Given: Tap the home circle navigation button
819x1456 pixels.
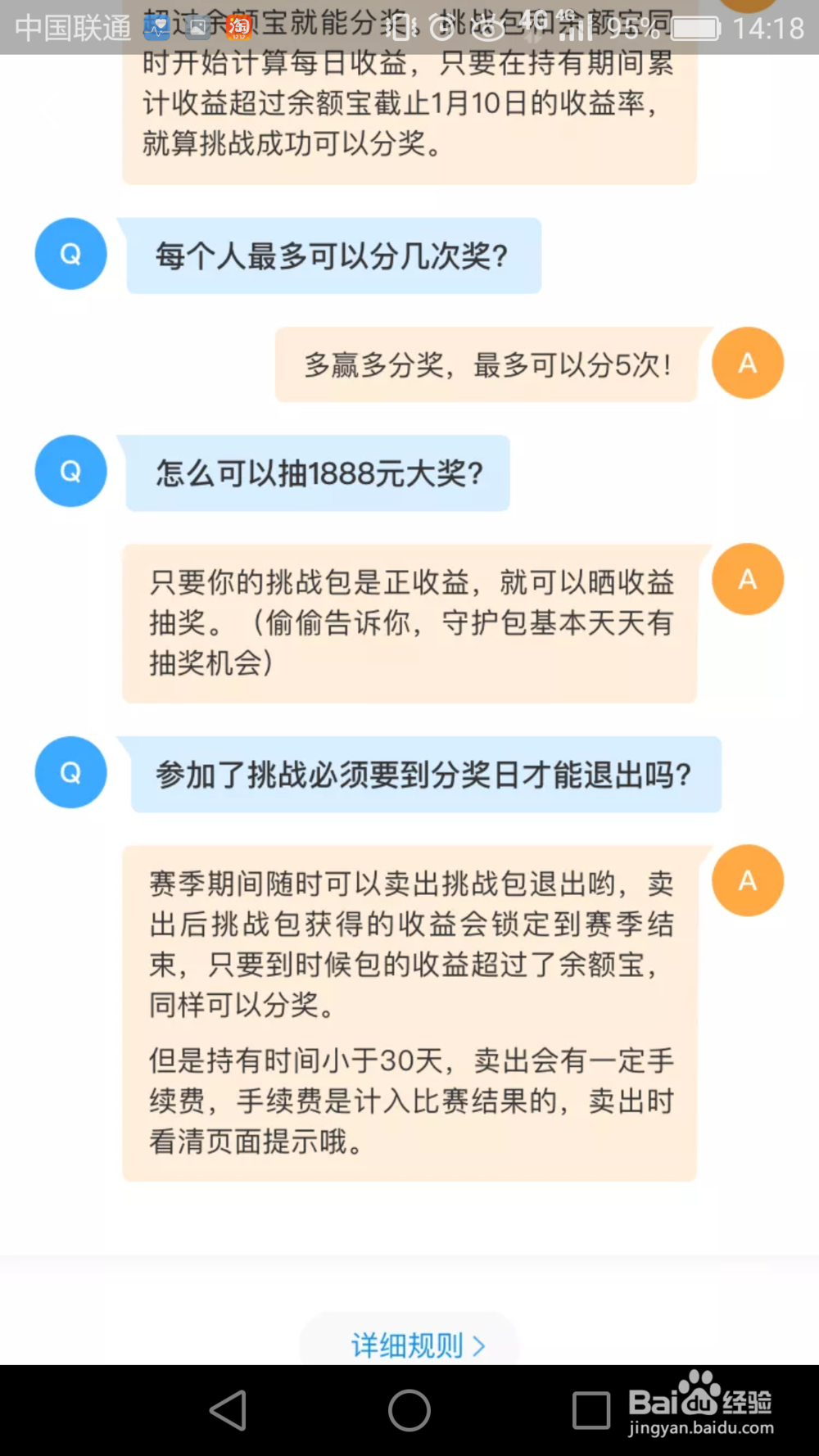Looking at the screenshot, I should (x=409, y=1410).
